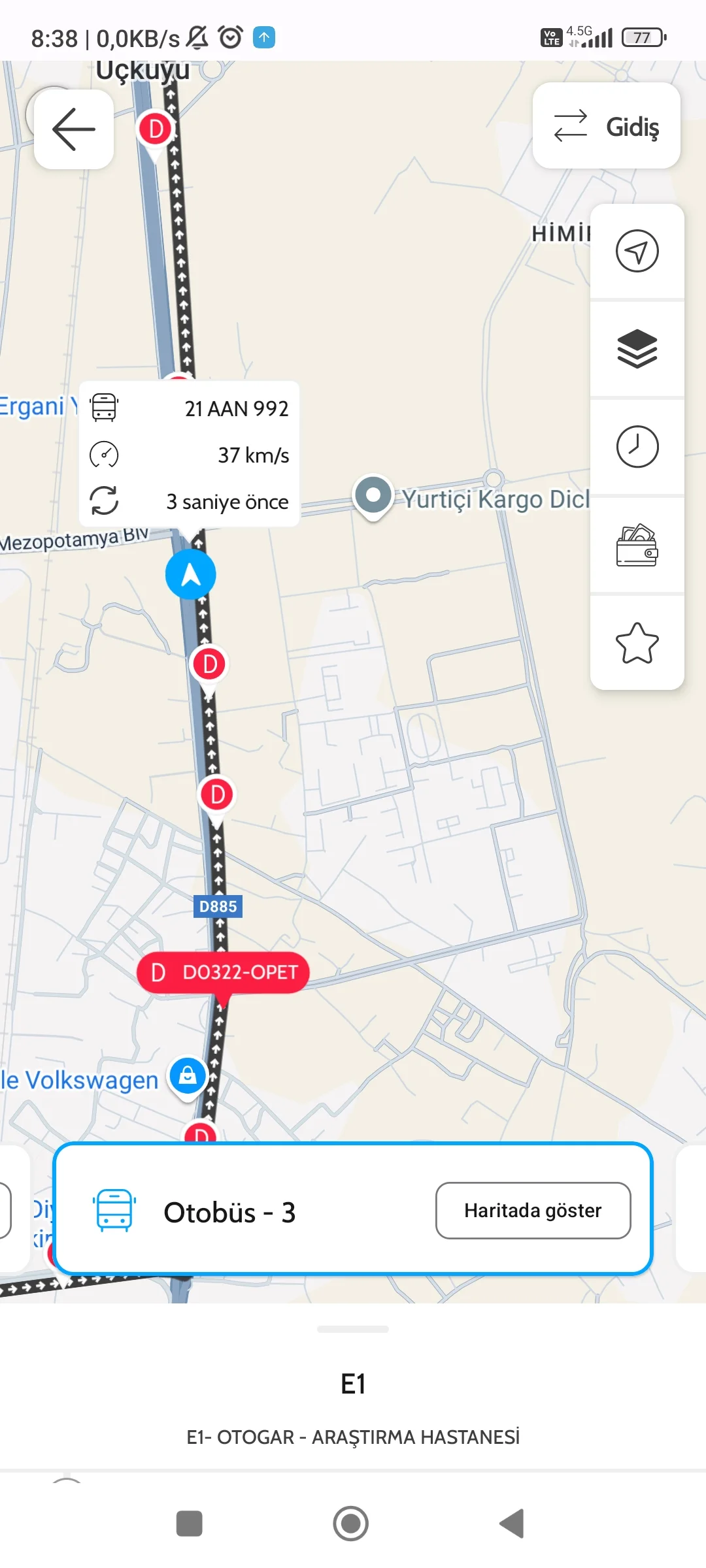Open the Otobüs - 3 card
Viewport: 706px width, 1568px height.
tap(261, 1212)
